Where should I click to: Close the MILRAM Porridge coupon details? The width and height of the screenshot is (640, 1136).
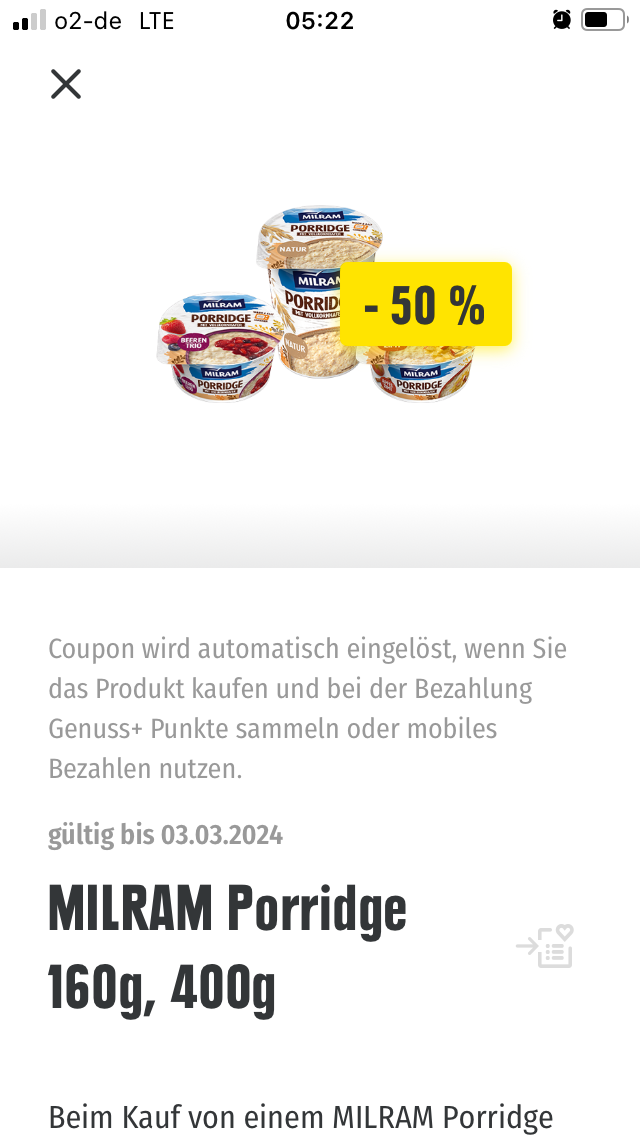65,84
